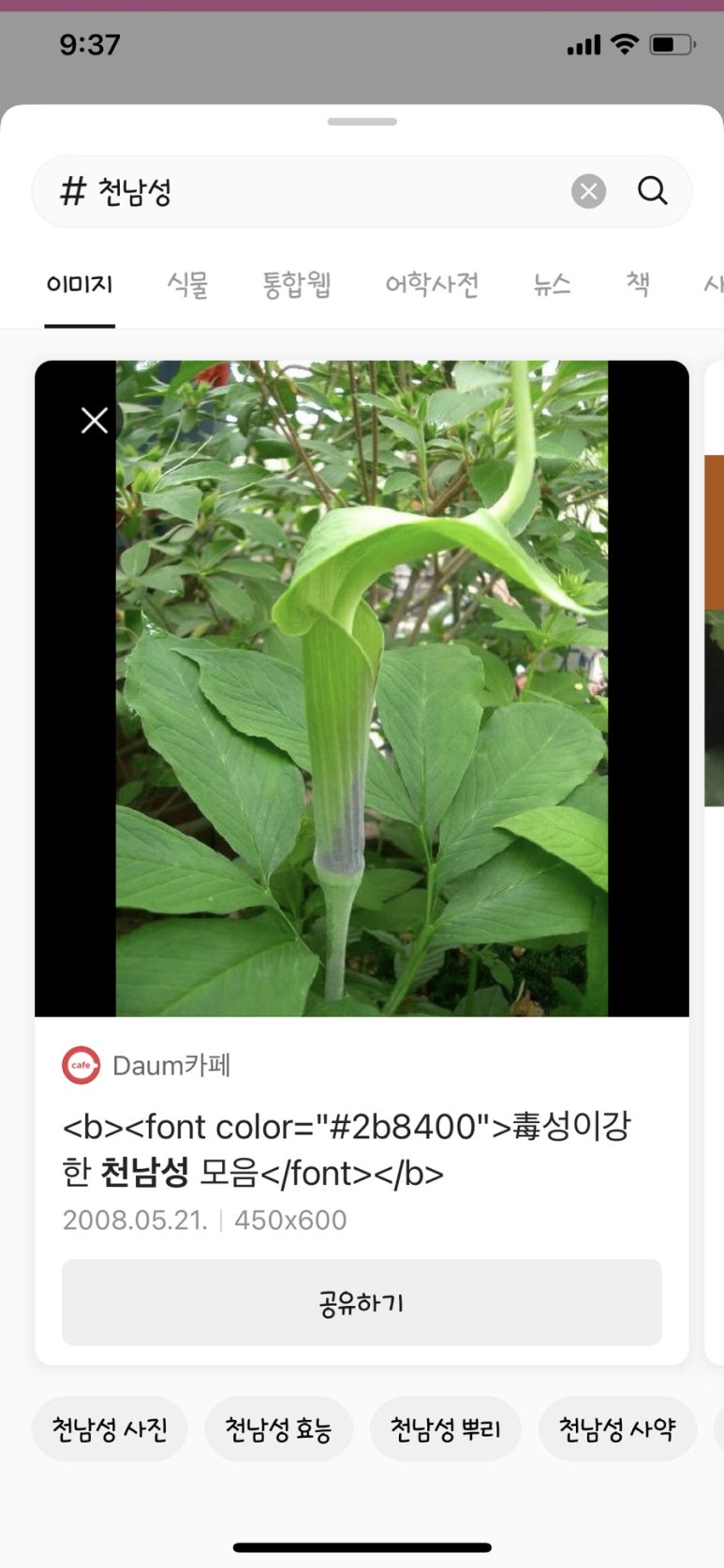Close the enlarged plant image
The height and width of the screenshot is (1568, 724).
coord(95,421)
